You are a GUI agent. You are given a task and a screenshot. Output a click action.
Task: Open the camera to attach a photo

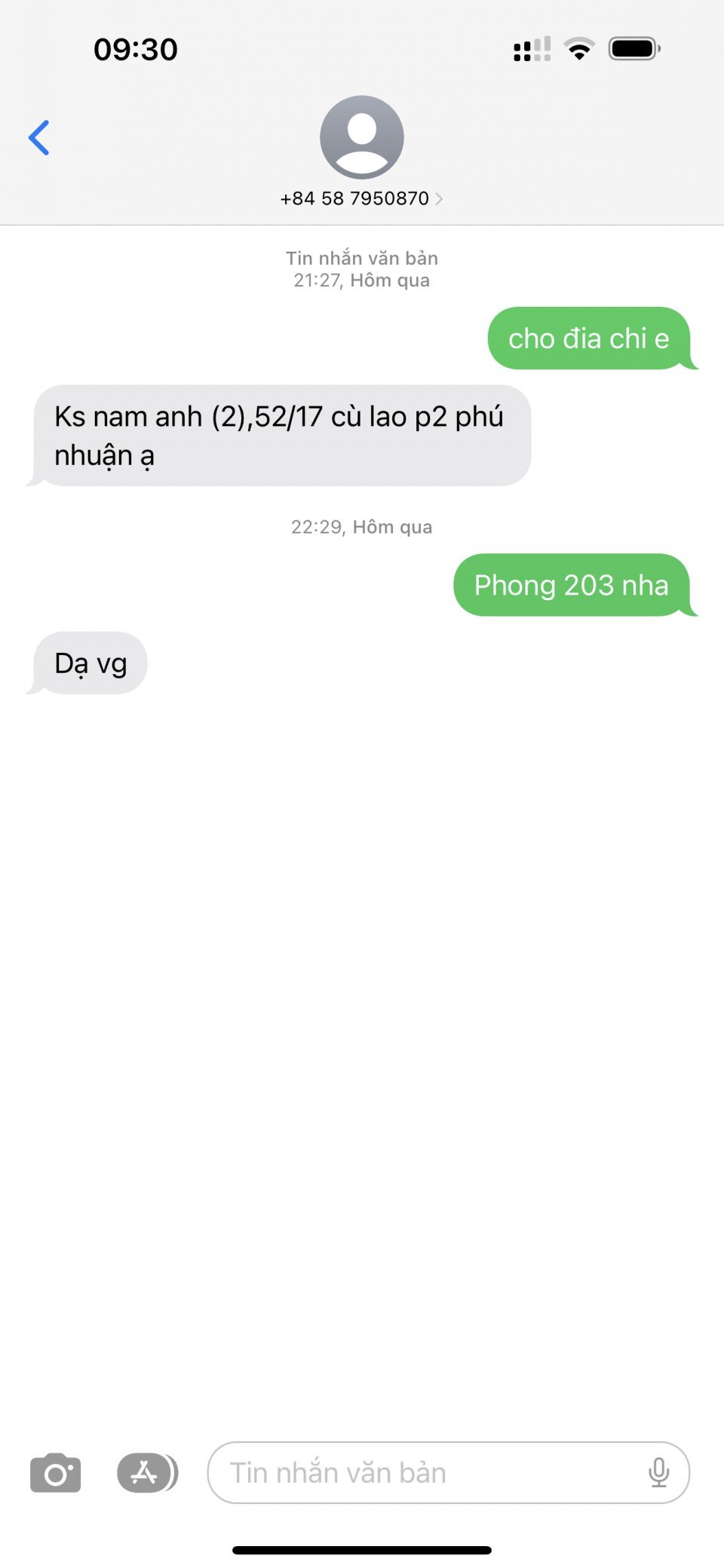(55, 1472)
